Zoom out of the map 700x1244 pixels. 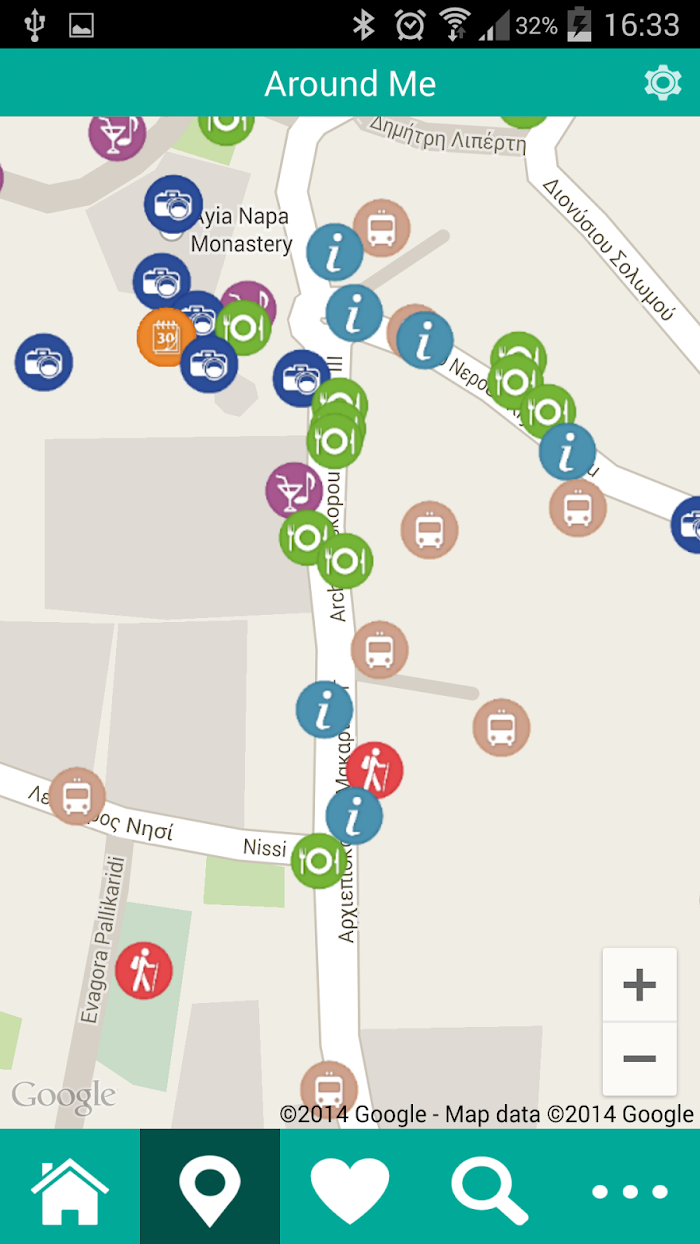[639, 1059]
